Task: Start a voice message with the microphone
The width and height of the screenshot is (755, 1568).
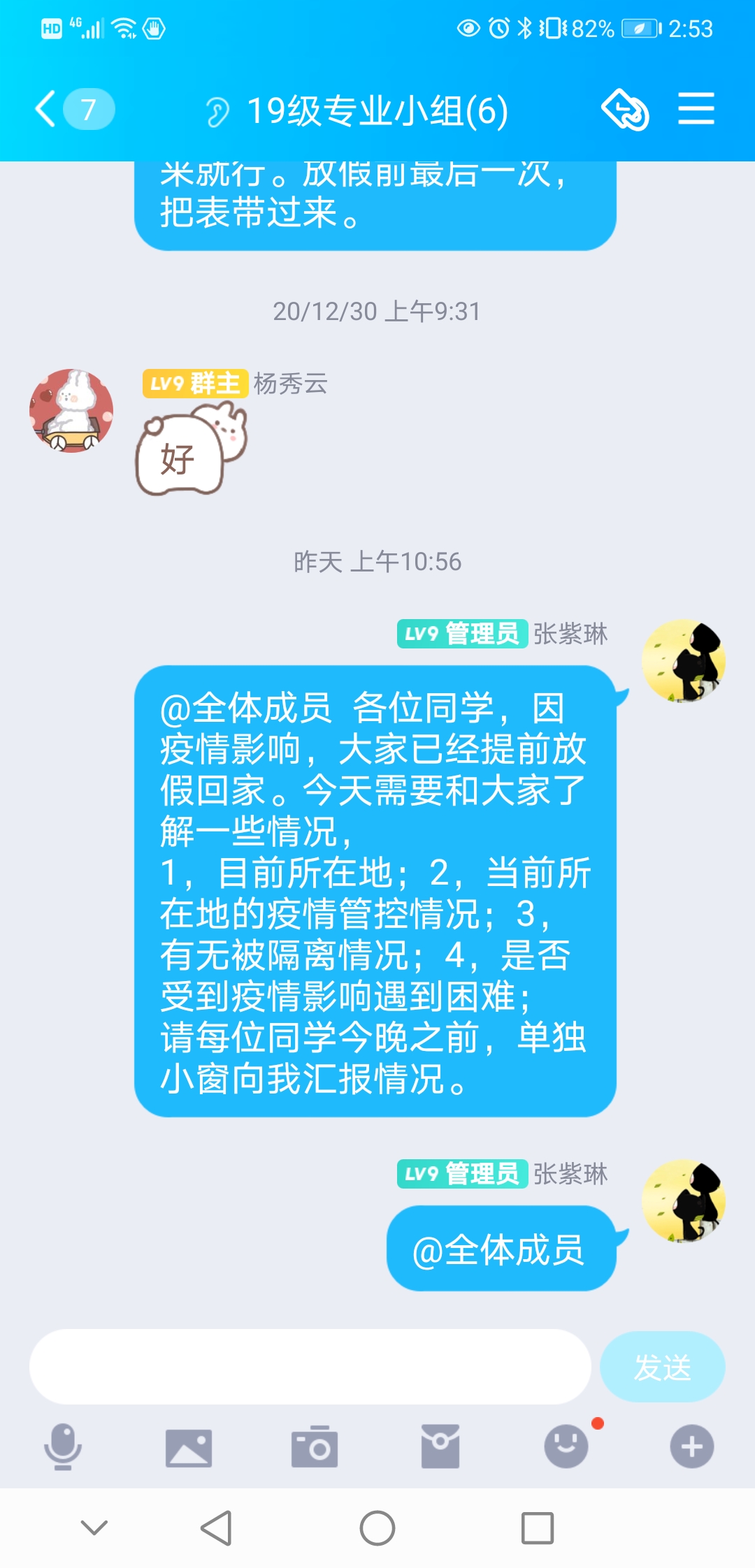Action: 63,1446
